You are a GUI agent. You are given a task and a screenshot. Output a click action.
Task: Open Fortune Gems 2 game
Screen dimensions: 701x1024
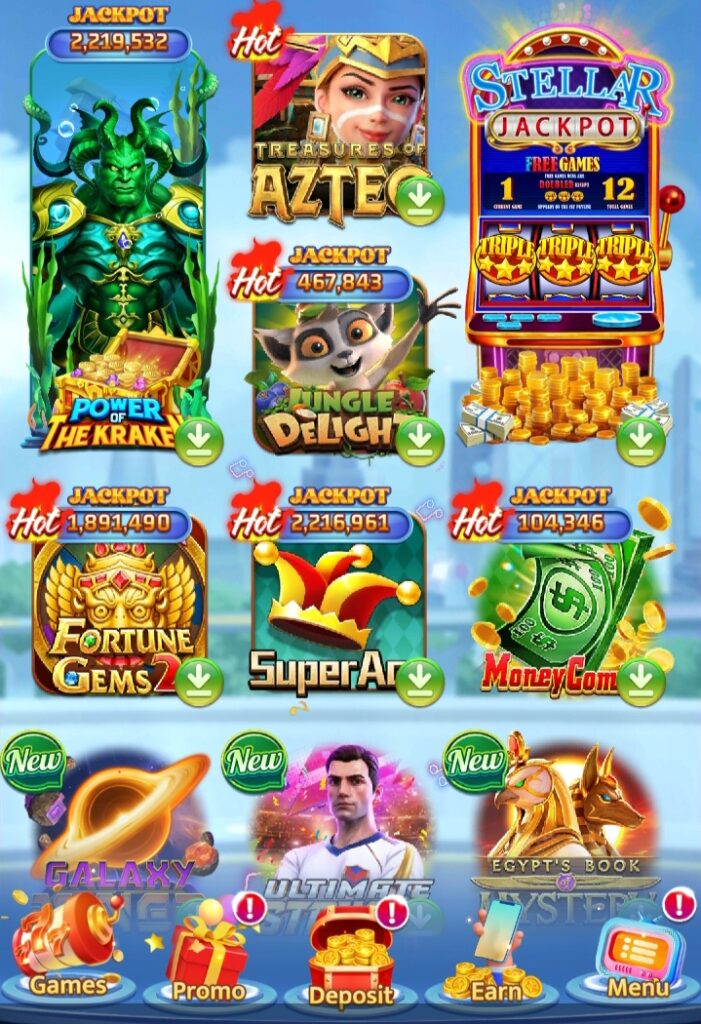tap(120, 605)
